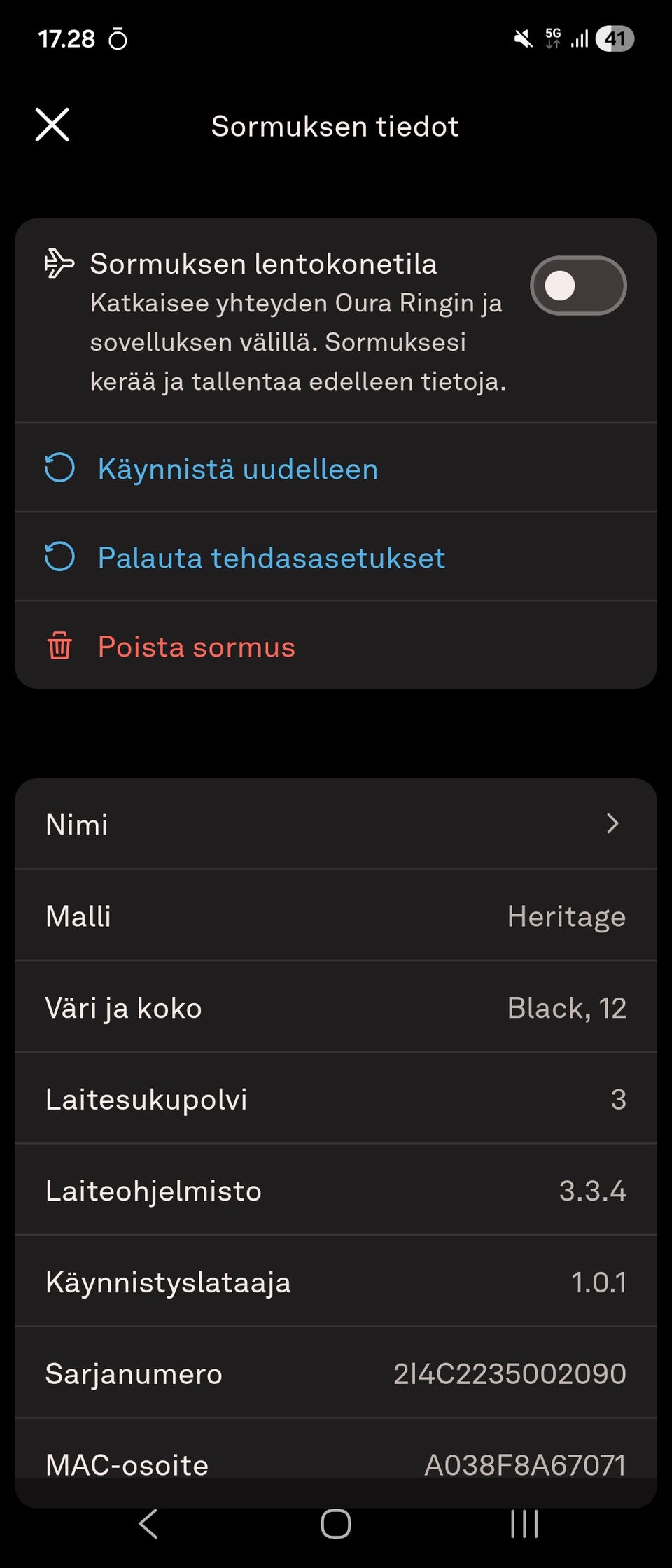Viewport: 672px width, 1568px height.
Task: Click the restart icon next to Käynnistä uudelleen
Action: [x=60, y=468]
